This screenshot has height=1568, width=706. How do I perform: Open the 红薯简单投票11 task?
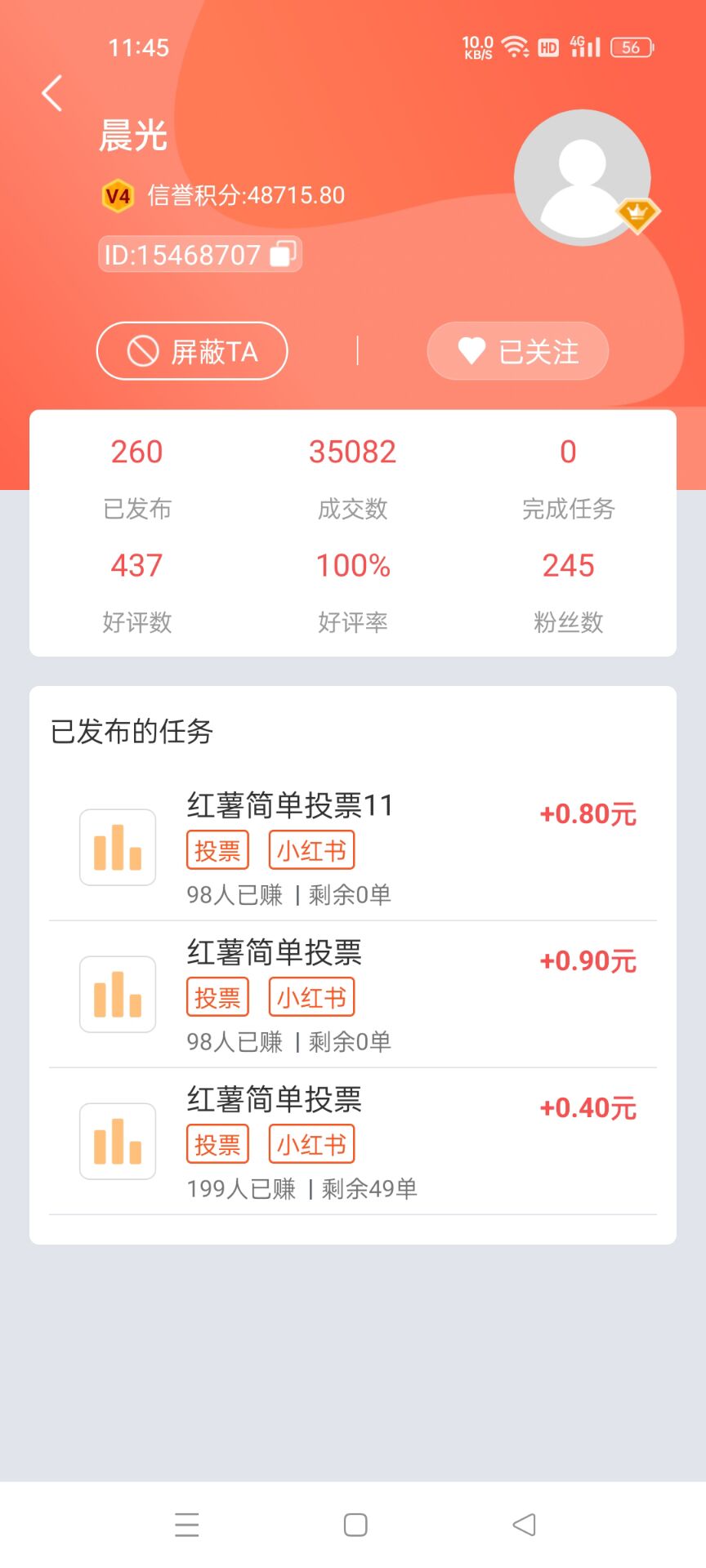351,848
